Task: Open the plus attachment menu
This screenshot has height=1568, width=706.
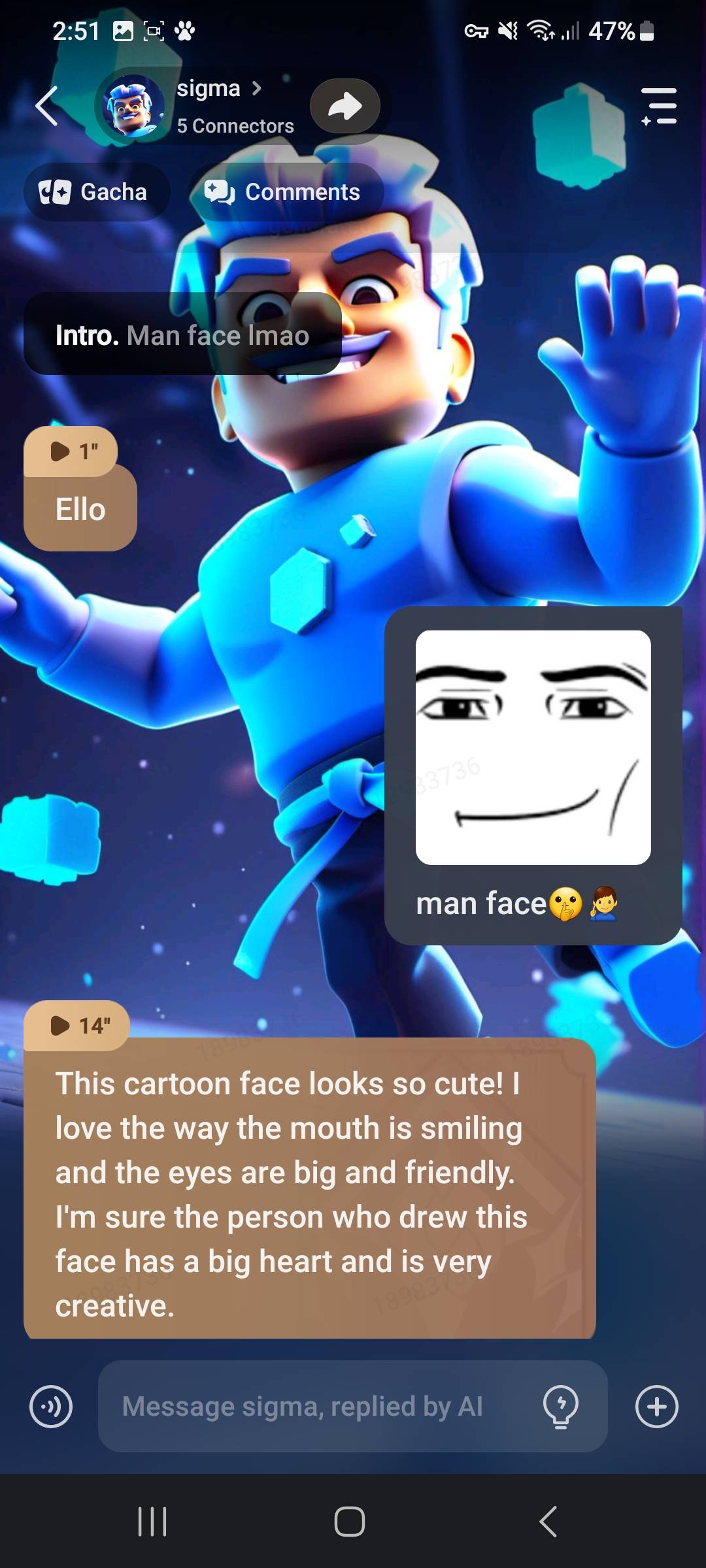Action: click(x=656, y=1407)
